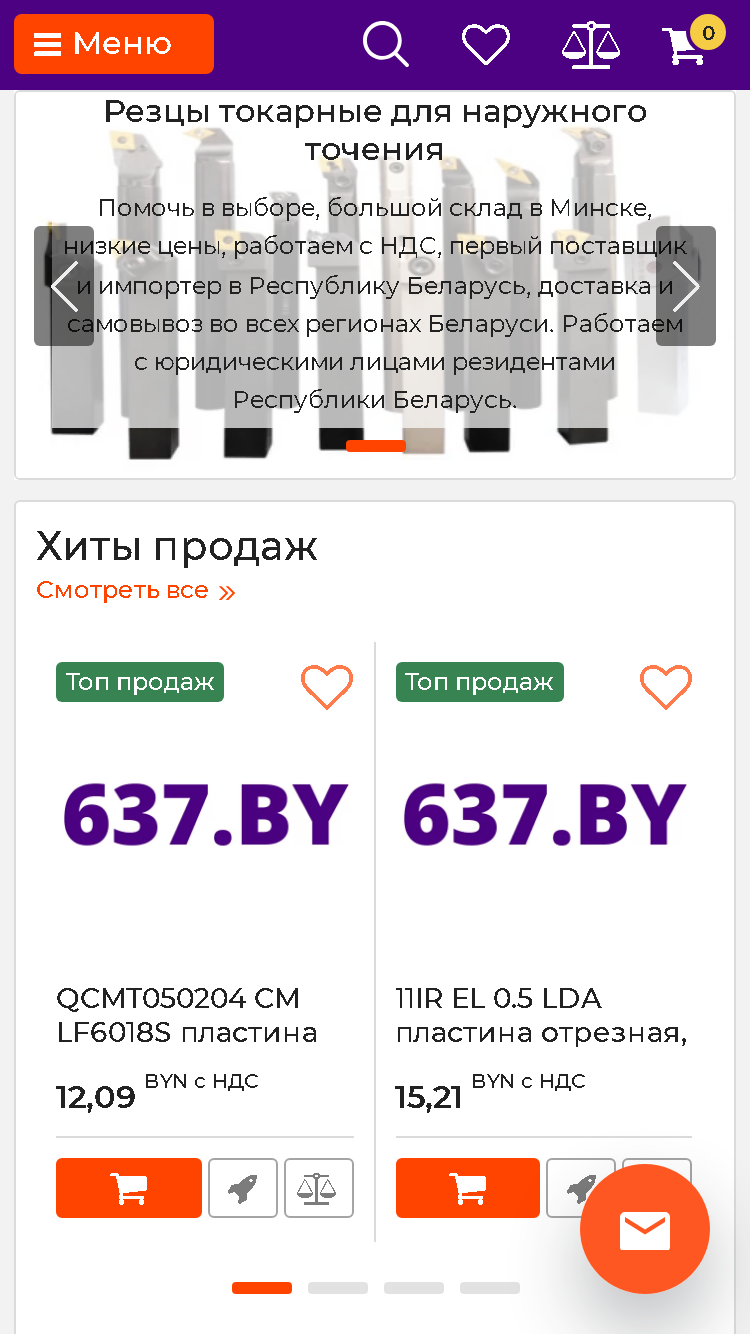Open QCMT050204 CM LF6018S product card
The image size is (750, 1334).
coord(187,1015)
